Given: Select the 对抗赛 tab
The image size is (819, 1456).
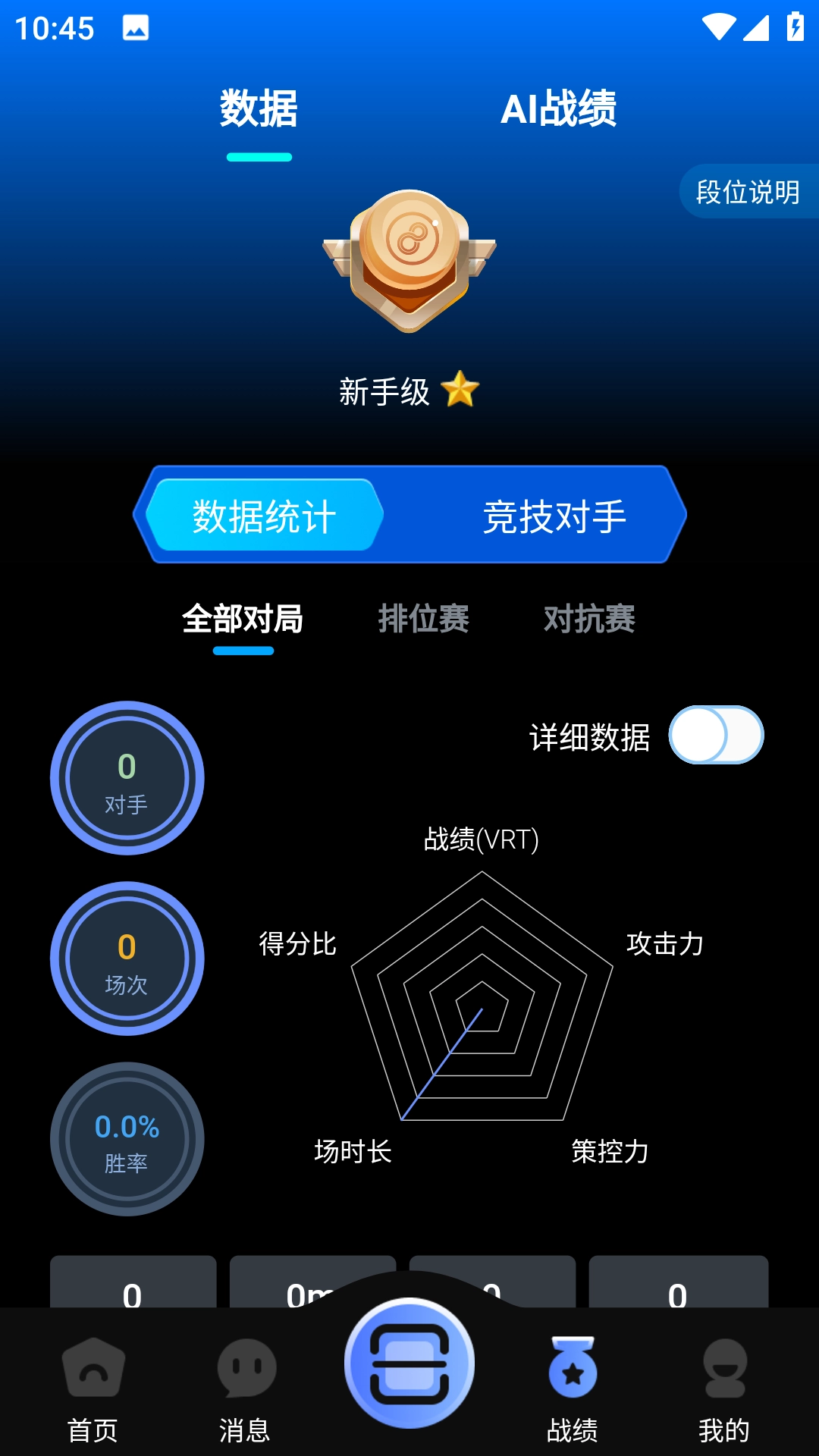Looking at the screenshot, I should (591, 620).
